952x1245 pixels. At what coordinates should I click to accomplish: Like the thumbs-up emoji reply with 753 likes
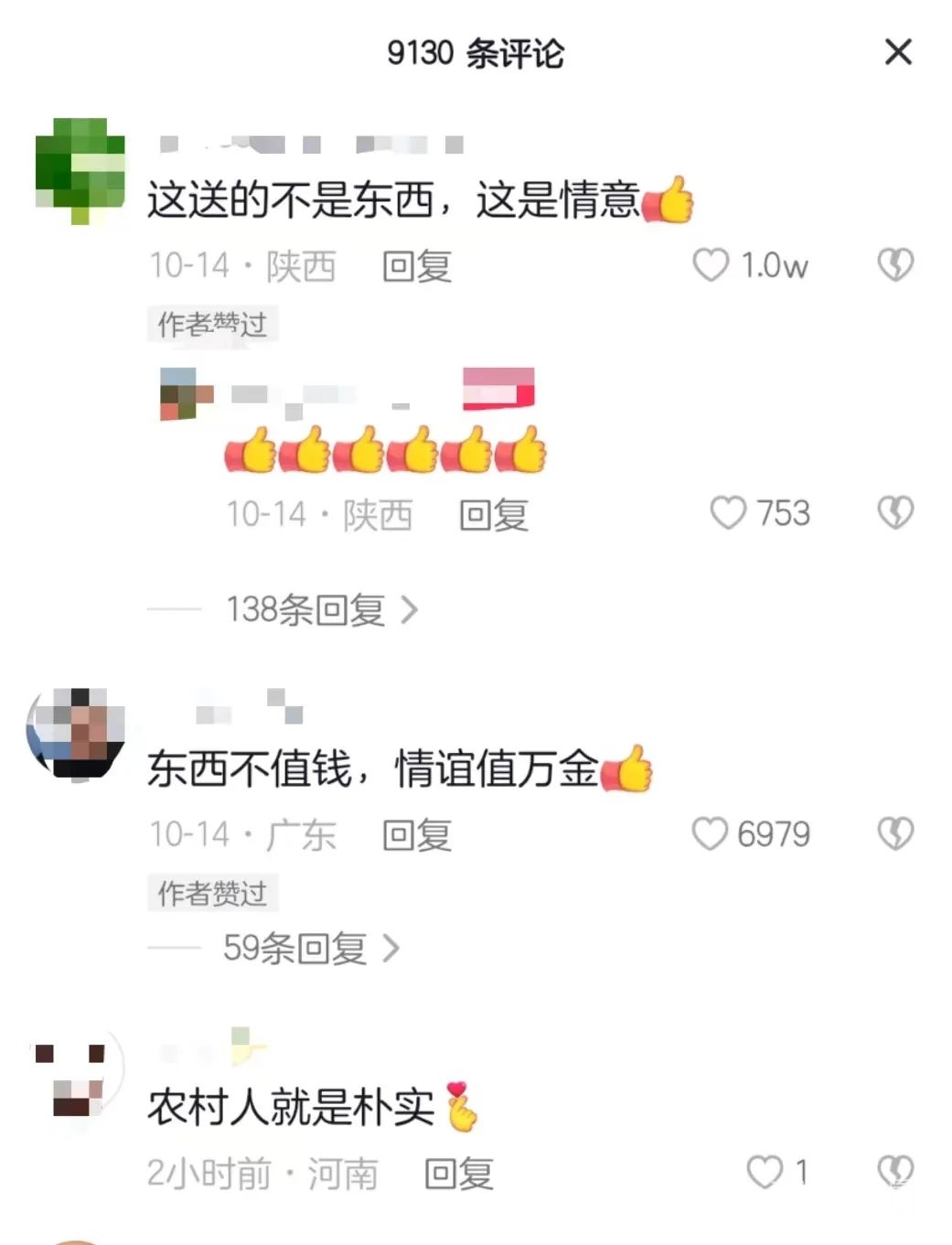[x=728, y=513]
